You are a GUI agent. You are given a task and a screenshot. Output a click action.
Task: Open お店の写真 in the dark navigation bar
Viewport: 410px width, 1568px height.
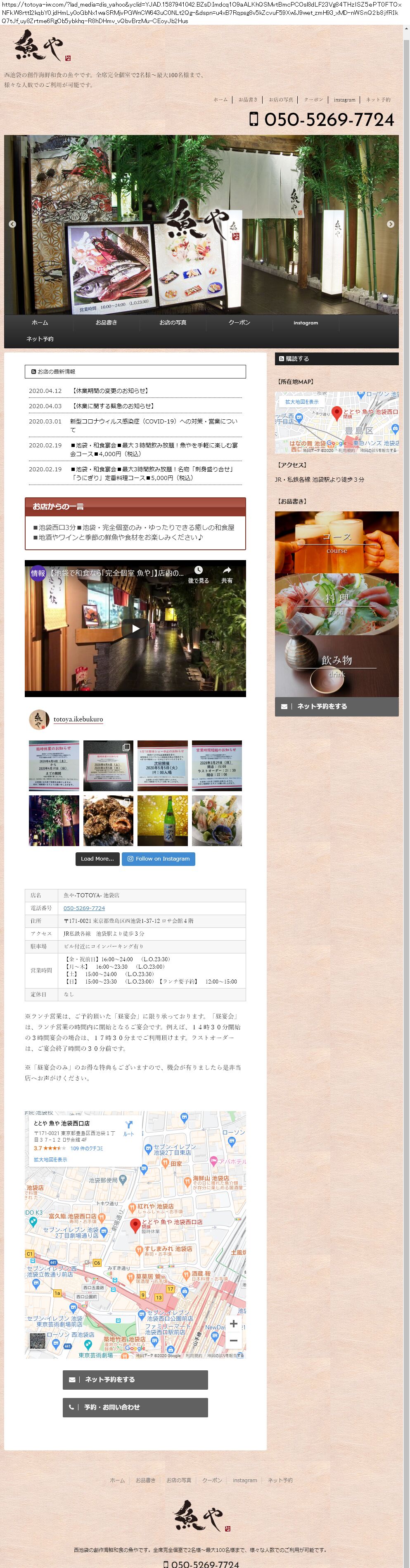coord(173,323)
